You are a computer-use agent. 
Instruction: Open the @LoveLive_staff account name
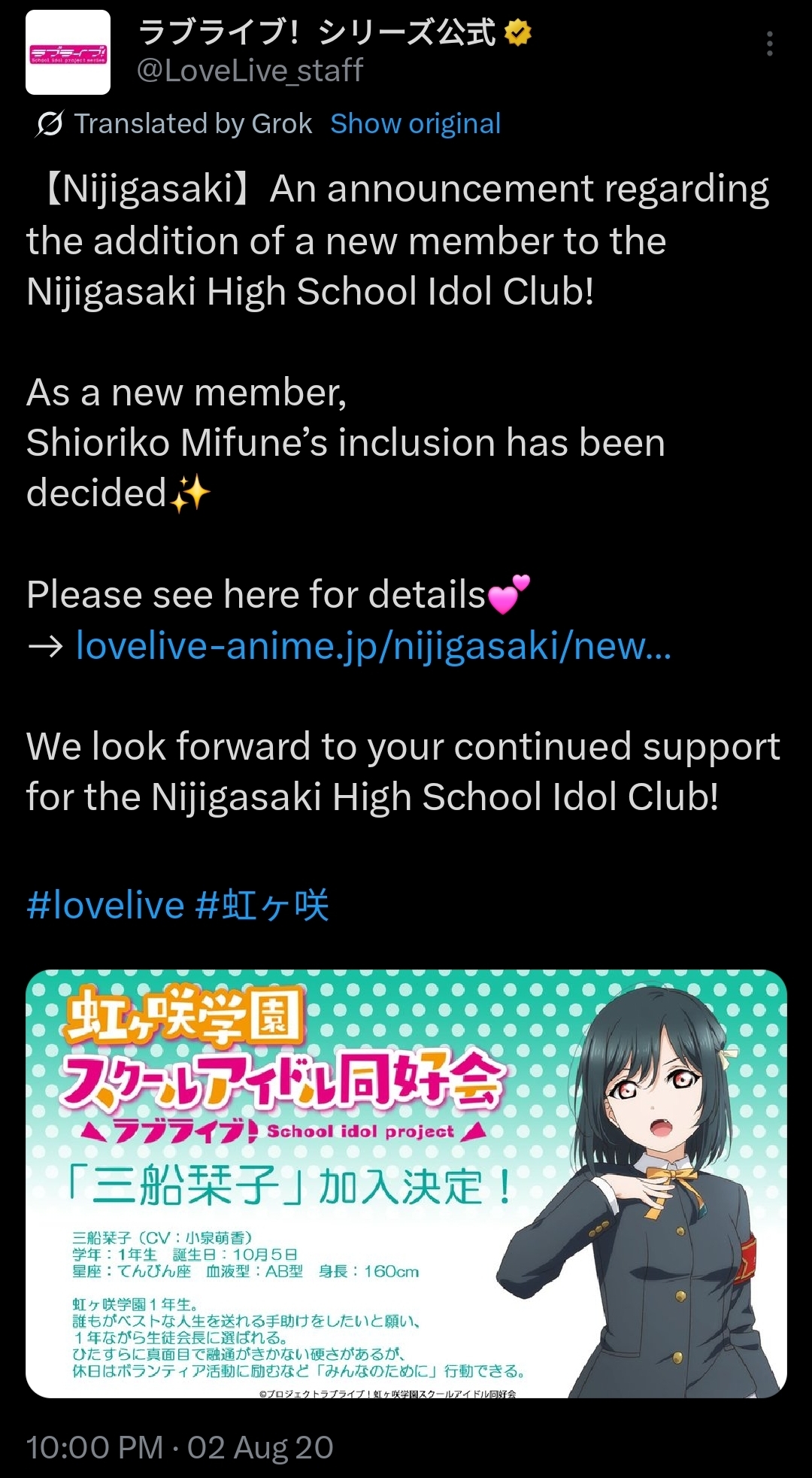250,71
